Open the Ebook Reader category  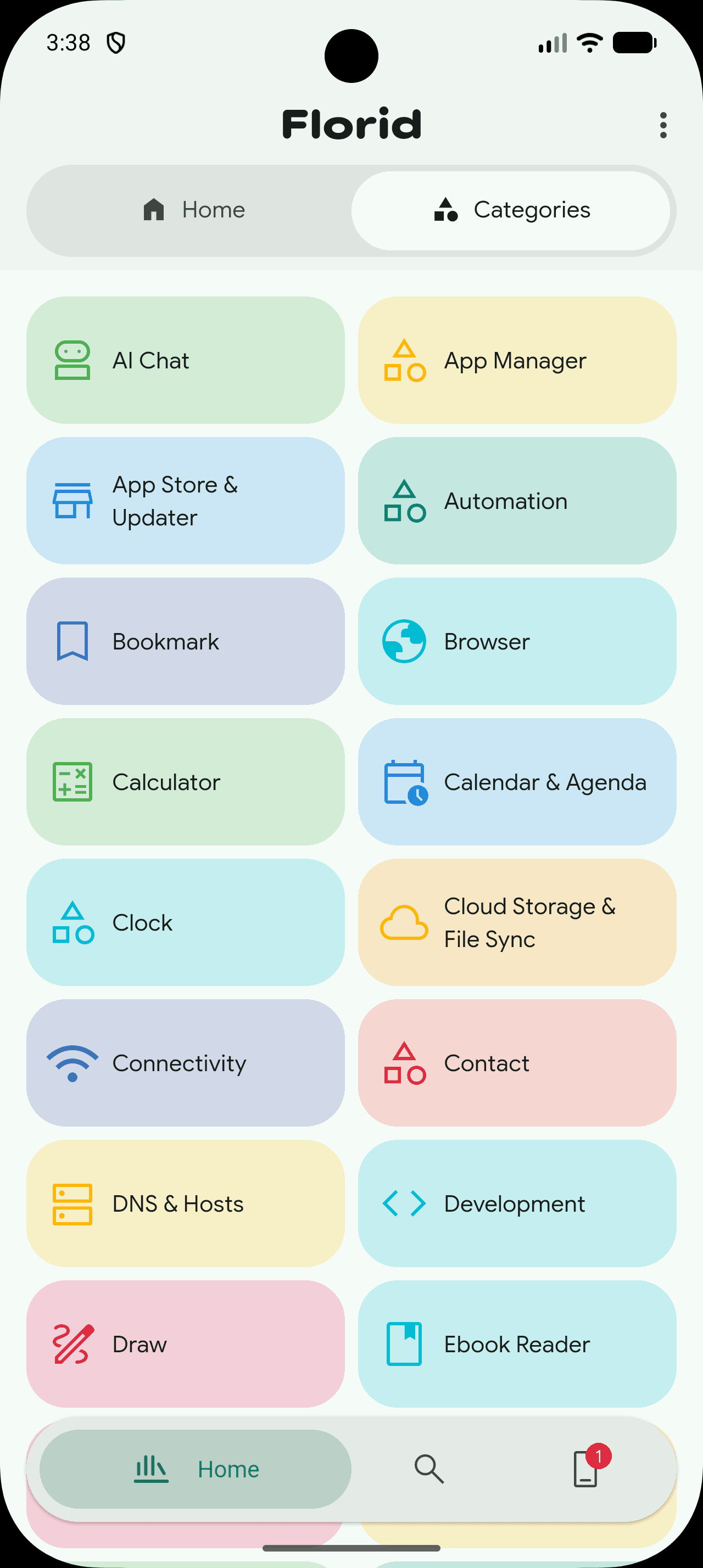(x=517, y=1345)
